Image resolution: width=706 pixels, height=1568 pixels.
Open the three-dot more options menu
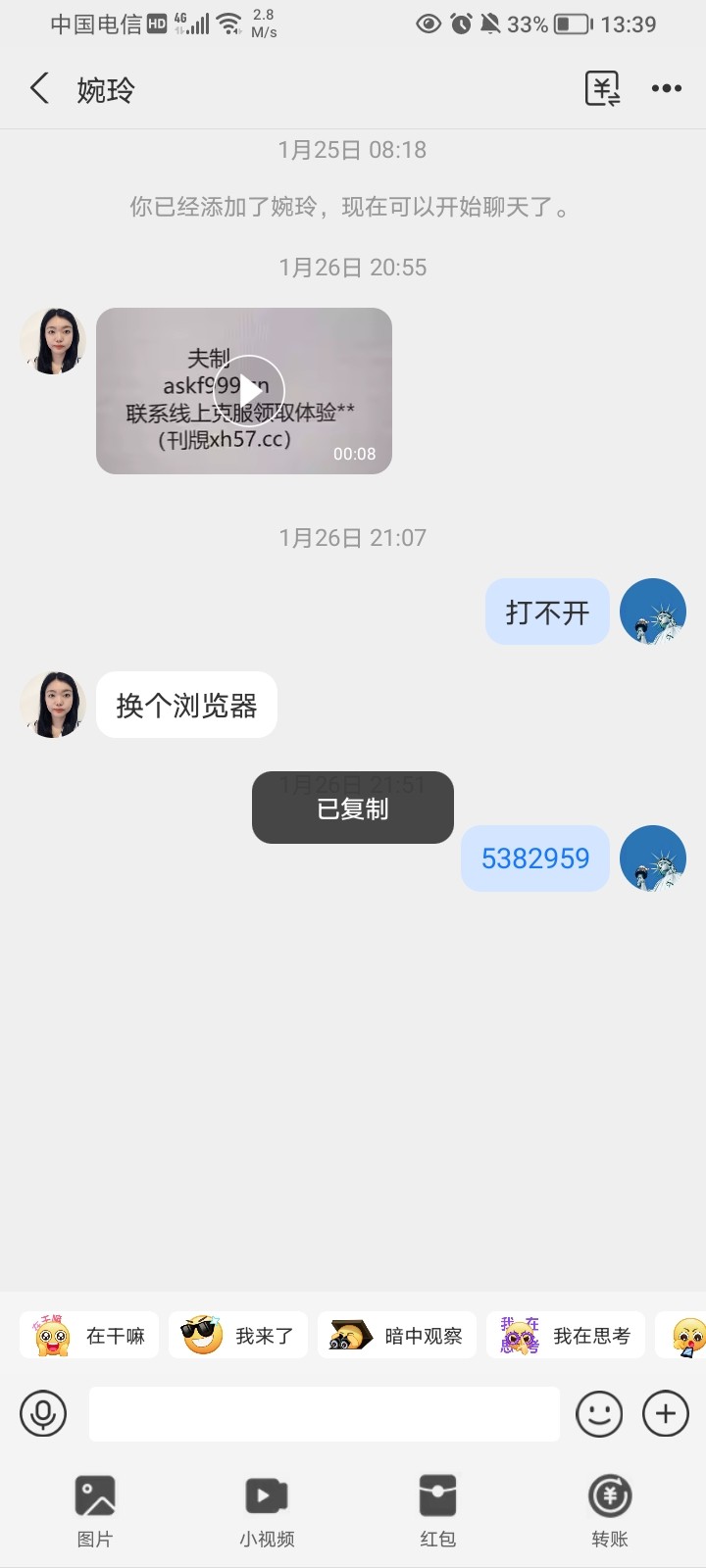tap(667, 89)
